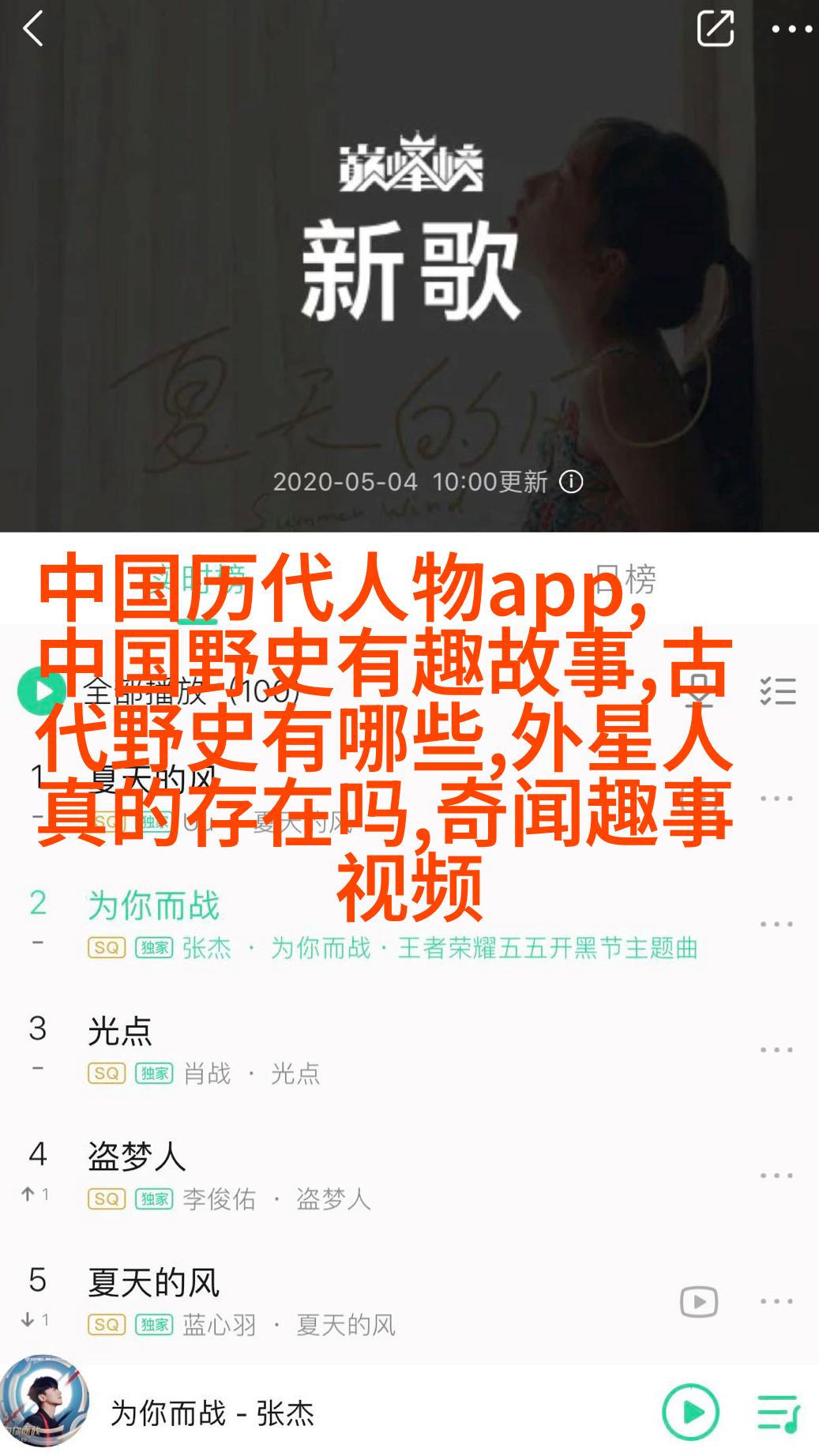The image size is (819, 1456).
Task: Go back using the top-left arrow
Action: [33, 30]
